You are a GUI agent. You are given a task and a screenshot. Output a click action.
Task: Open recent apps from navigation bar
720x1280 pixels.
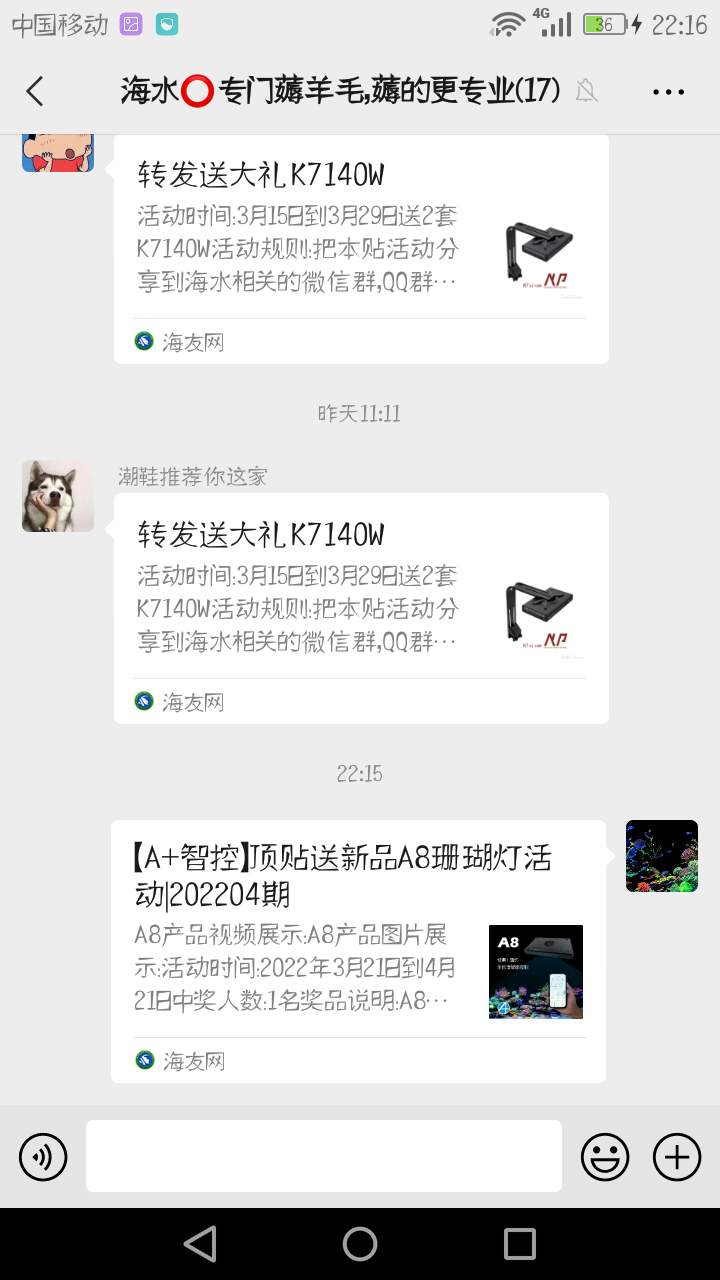520,1244
